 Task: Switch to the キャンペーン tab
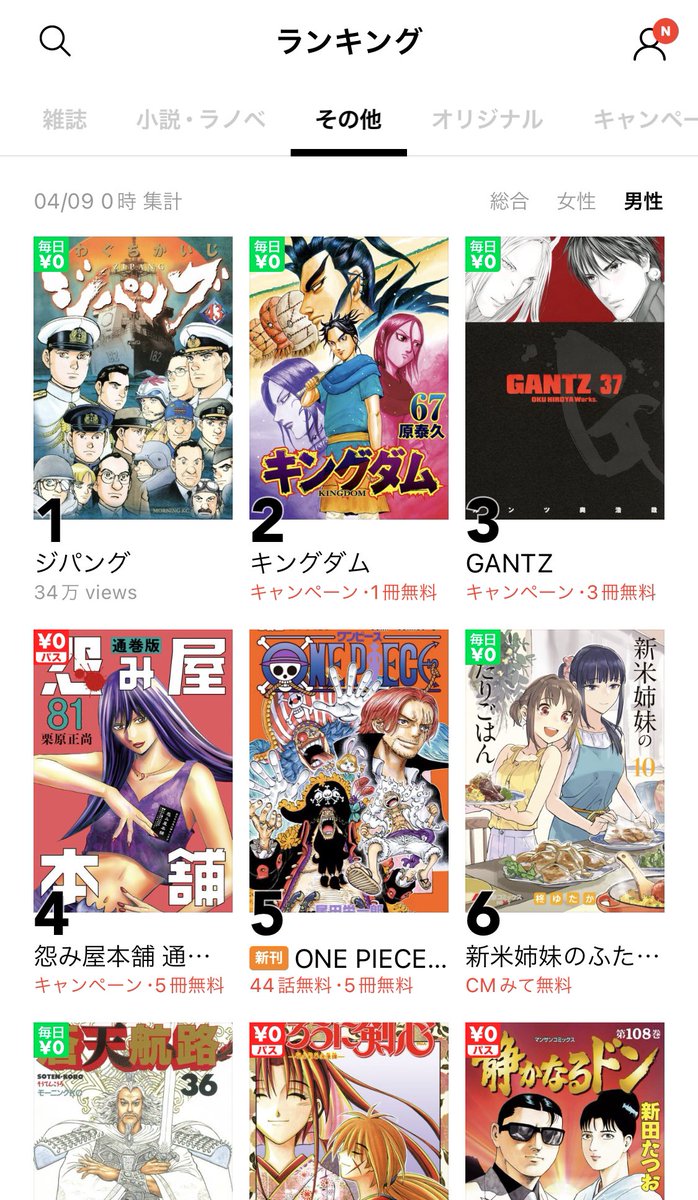tap(645, 120)
